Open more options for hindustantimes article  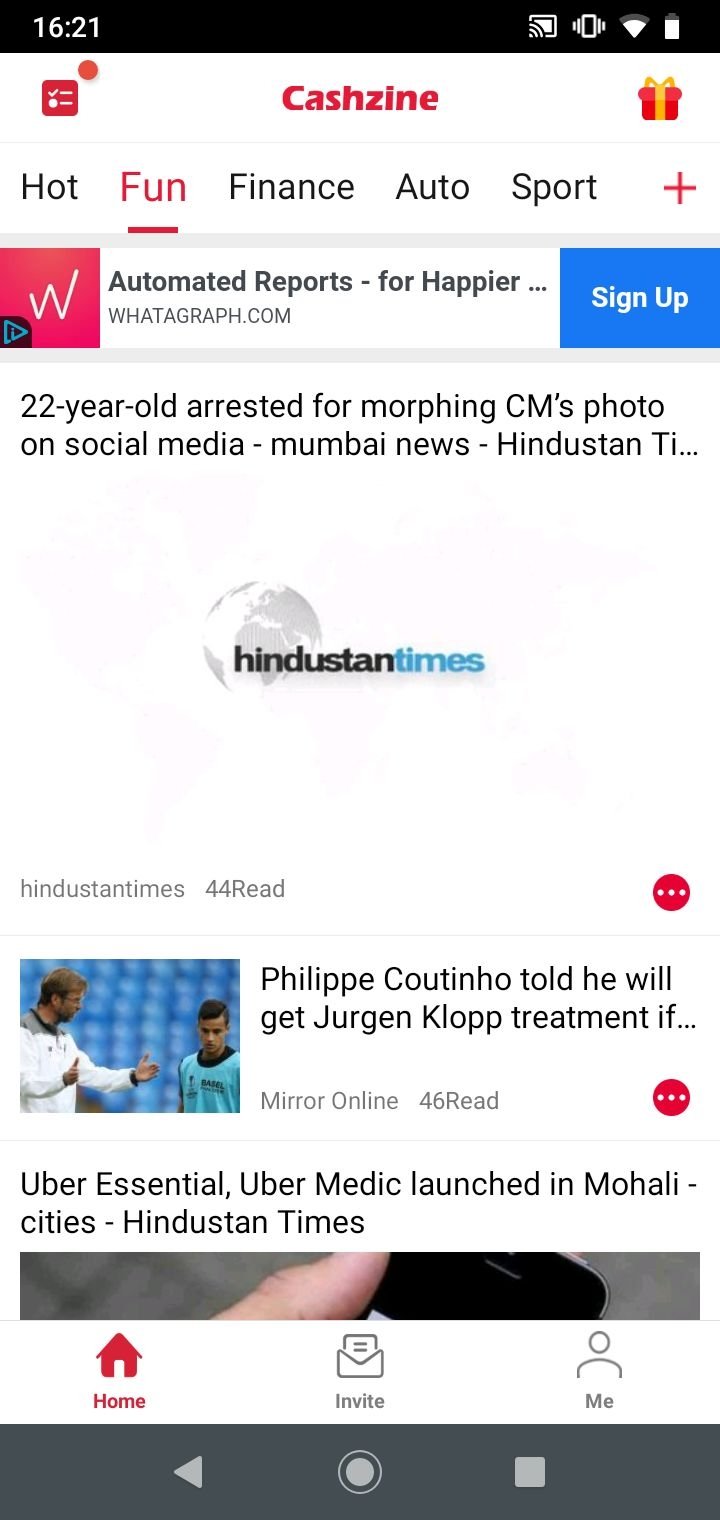[671, 892]
